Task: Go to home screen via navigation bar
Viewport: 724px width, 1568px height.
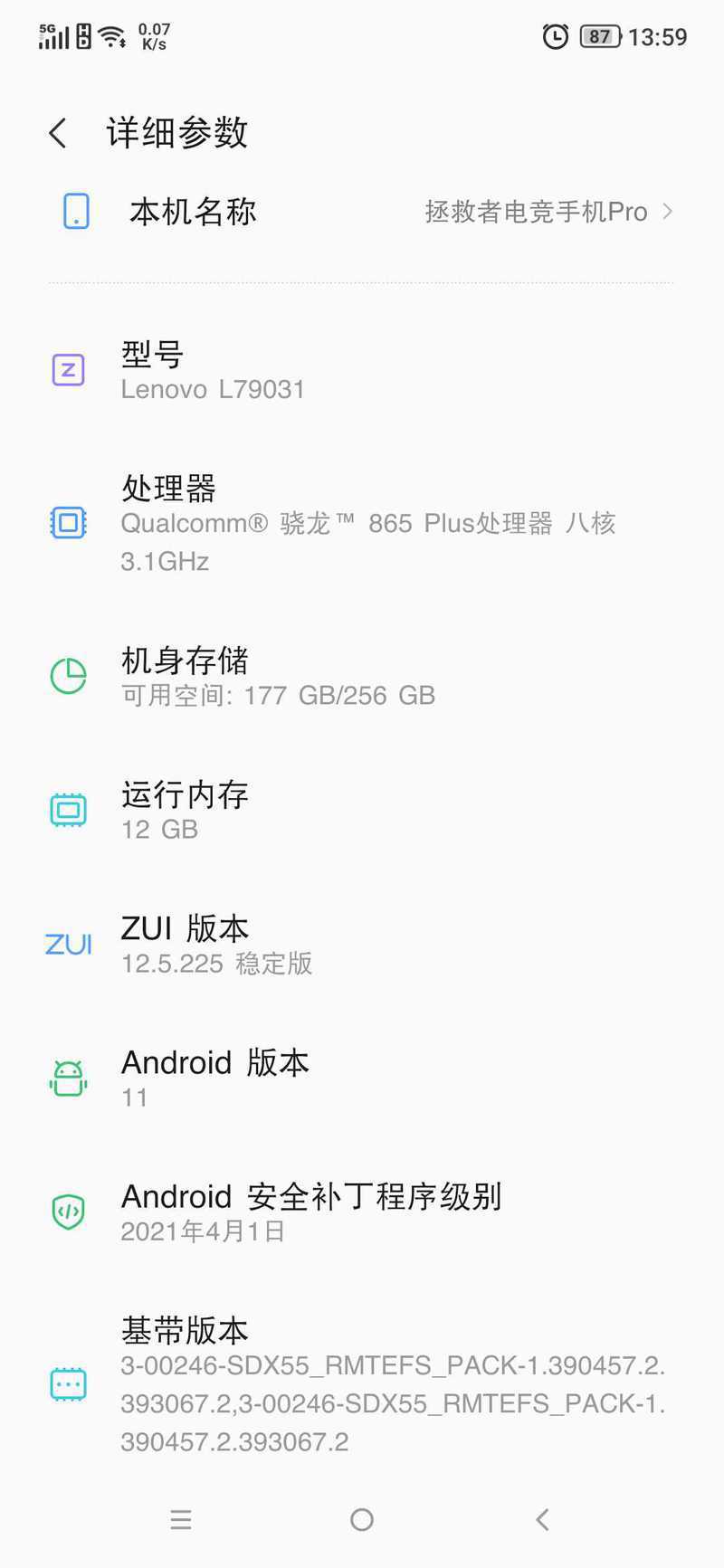Action: click(x=362, y=1519)
